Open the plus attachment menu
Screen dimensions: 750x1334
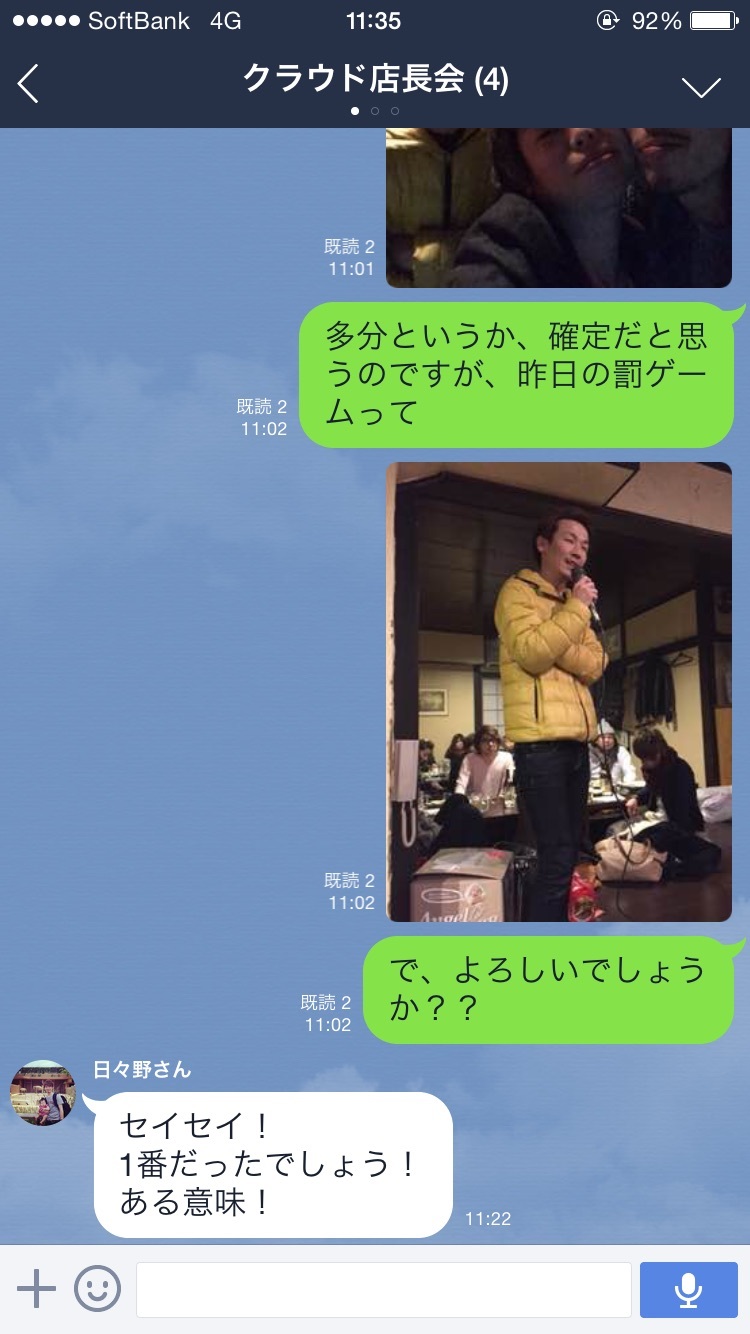coord(37,1288)
